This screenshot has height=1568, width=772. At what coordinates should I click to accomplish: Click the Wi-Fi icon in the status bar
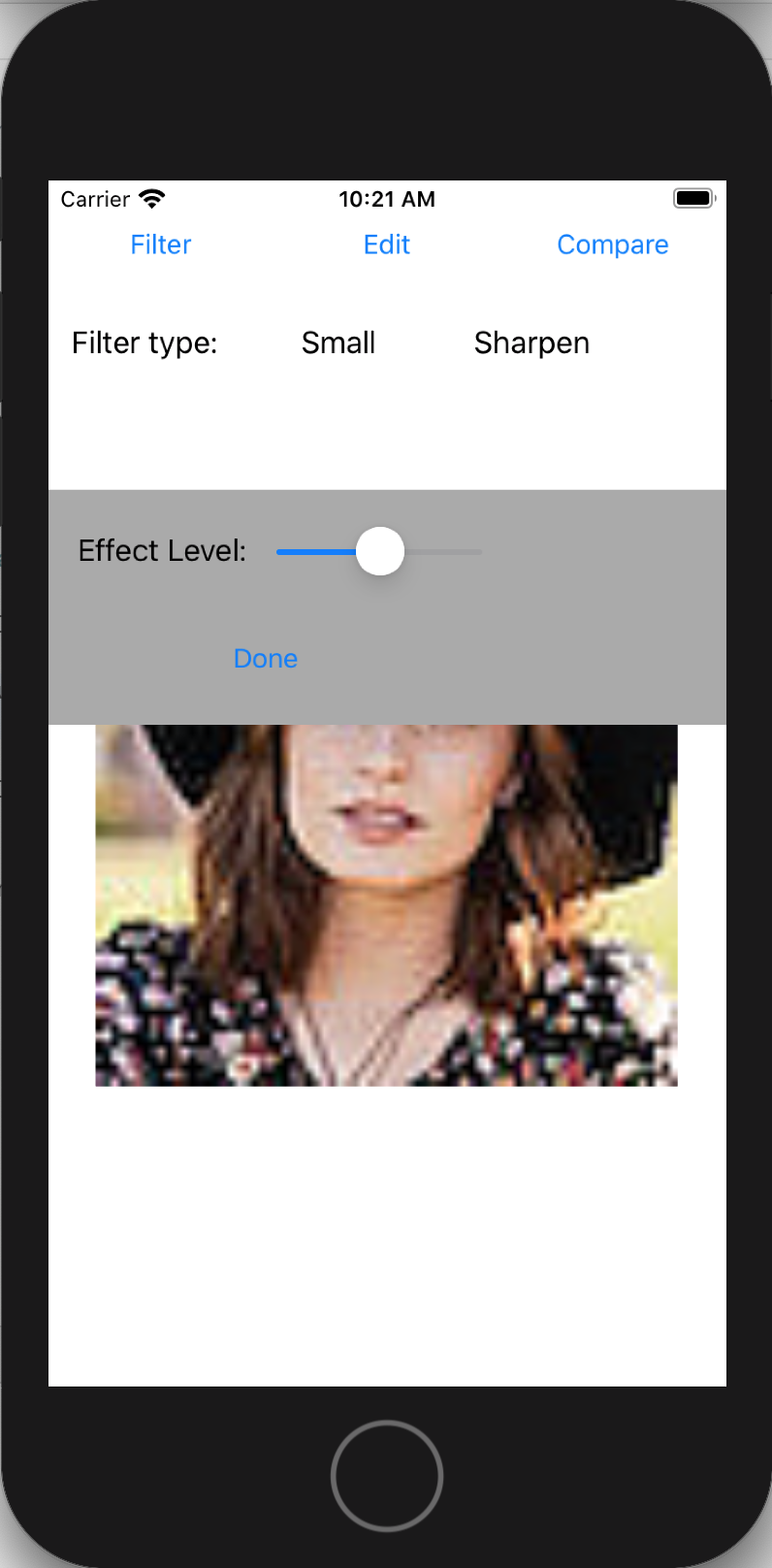point(151,197)
